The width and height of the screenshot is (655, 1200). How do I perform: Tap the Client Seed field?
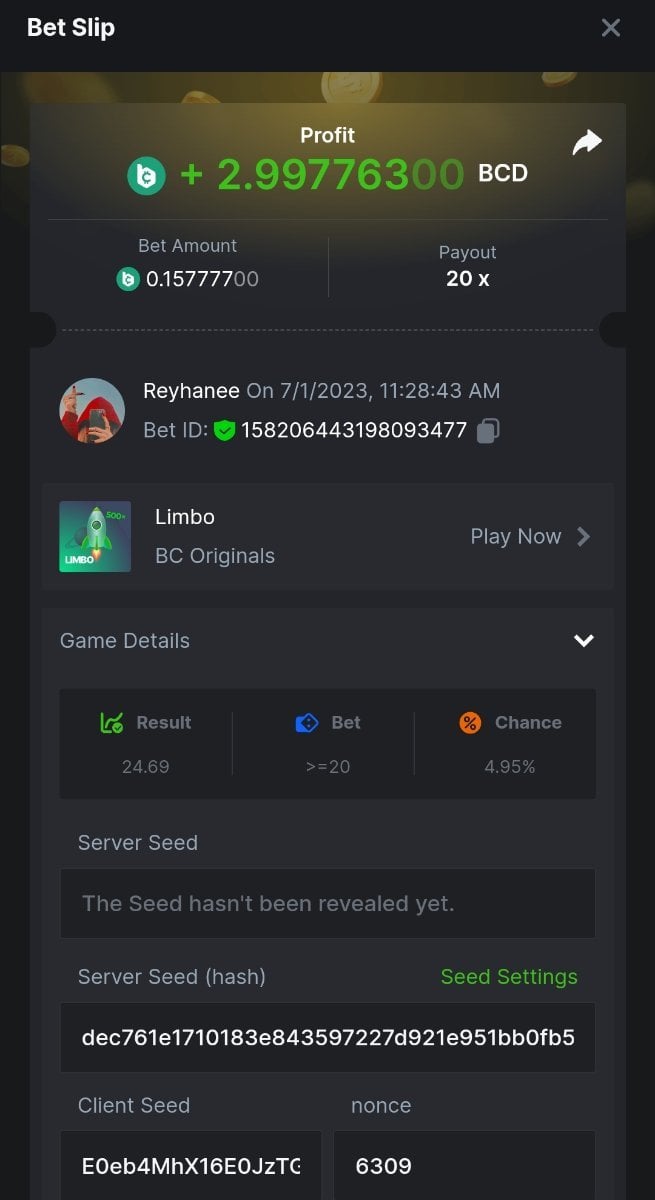190,1166
